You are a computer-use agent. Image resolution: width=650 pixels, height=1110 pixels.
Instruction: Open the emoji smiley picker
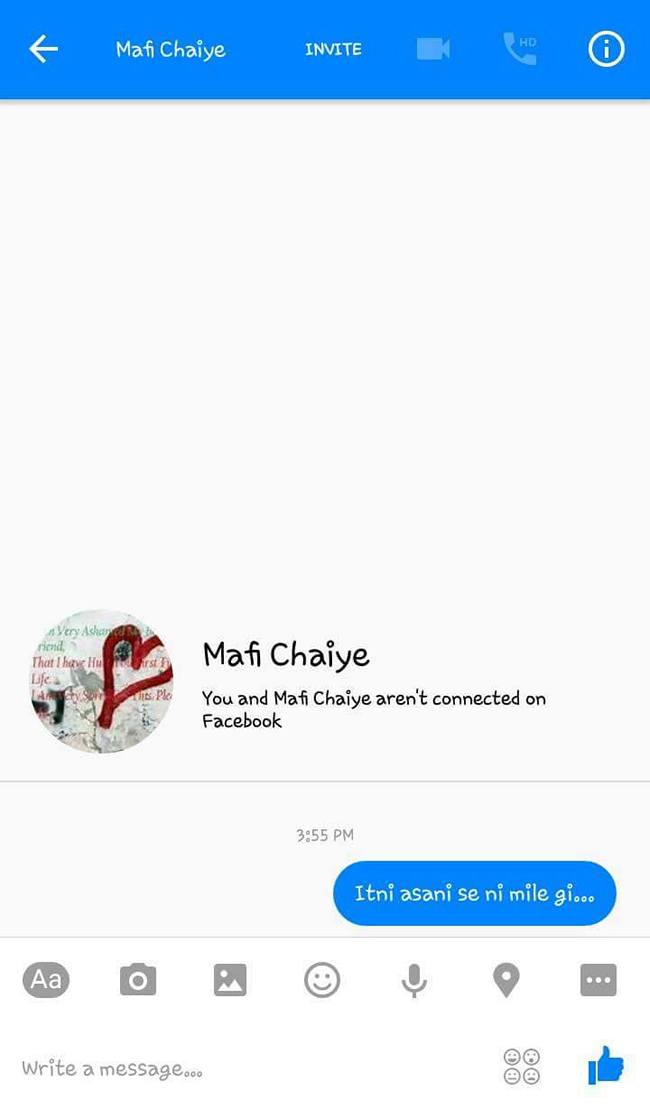[x=322, y=980]
